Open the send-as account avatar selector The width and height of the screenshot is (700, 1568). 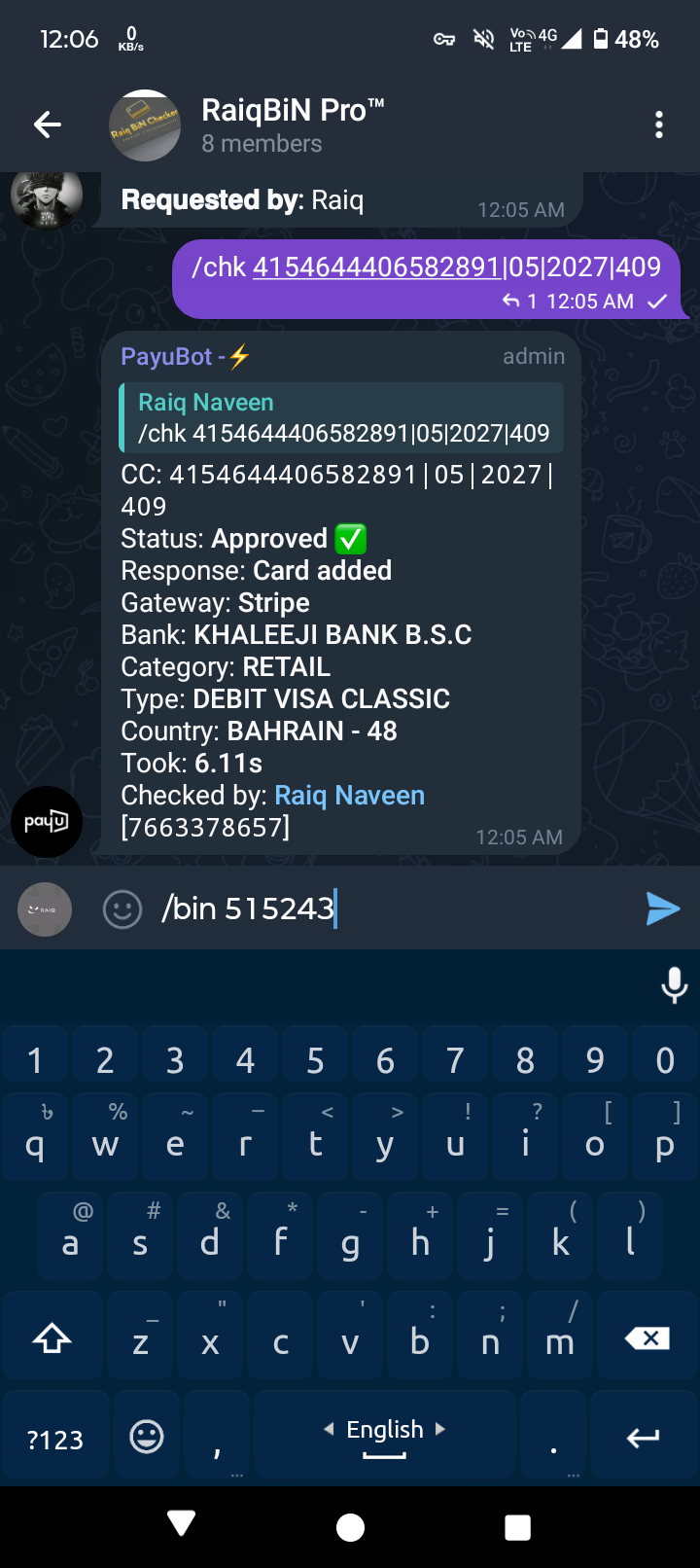tap(45, 909)
